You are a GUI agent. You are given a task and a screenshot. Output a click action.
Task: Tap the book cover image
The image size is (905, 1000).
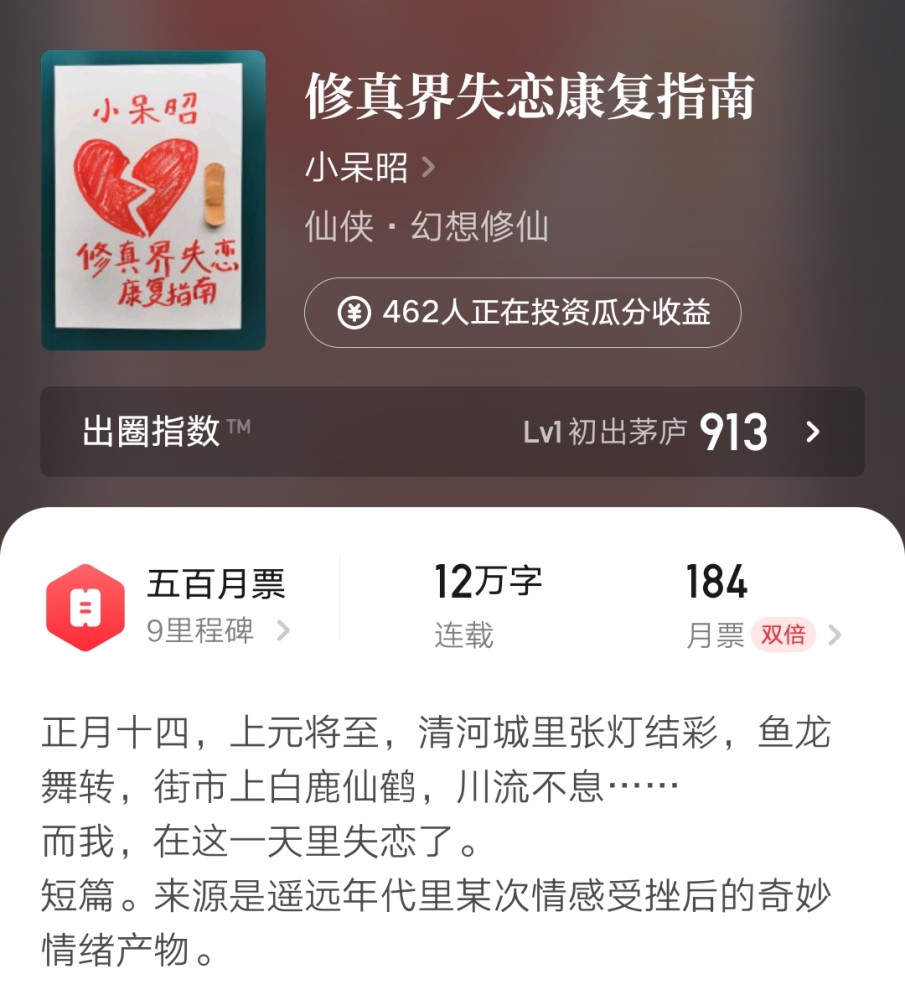(153, 200)
